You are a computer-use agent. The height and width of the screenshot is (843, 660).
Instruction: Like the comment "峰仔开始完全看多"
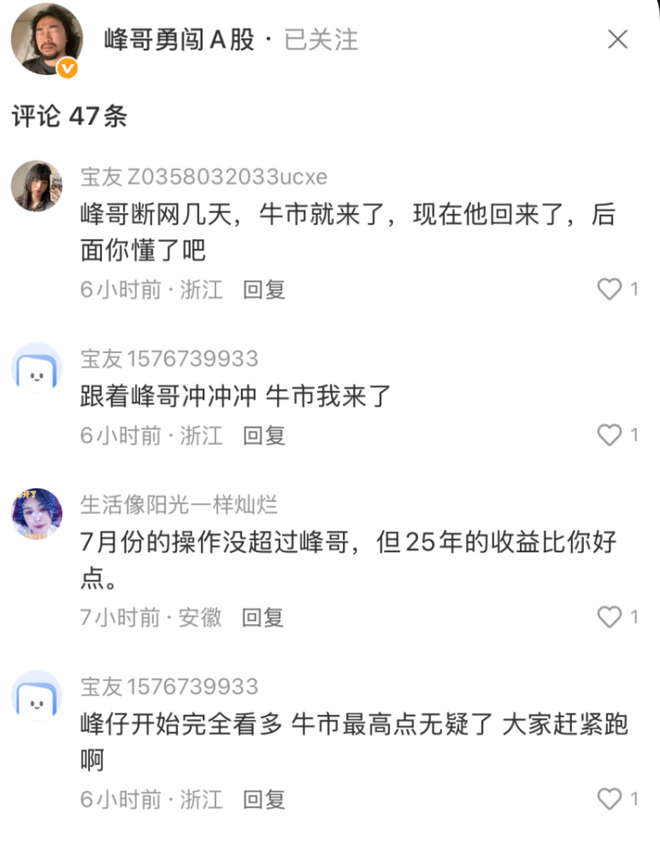point(609,799)
